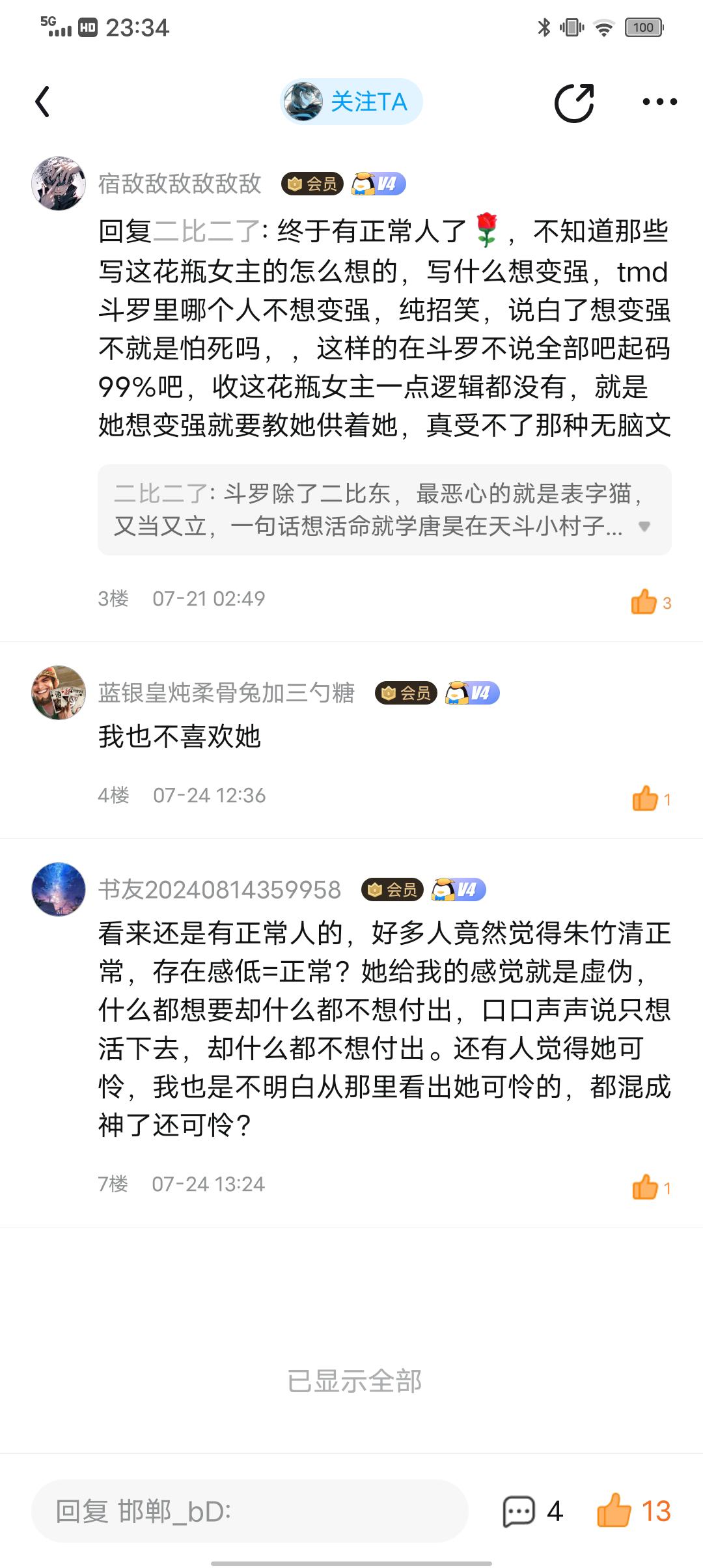Expand the quoted 二比二了 comment
Screen dimensions: 703x1568
point(644,526)
